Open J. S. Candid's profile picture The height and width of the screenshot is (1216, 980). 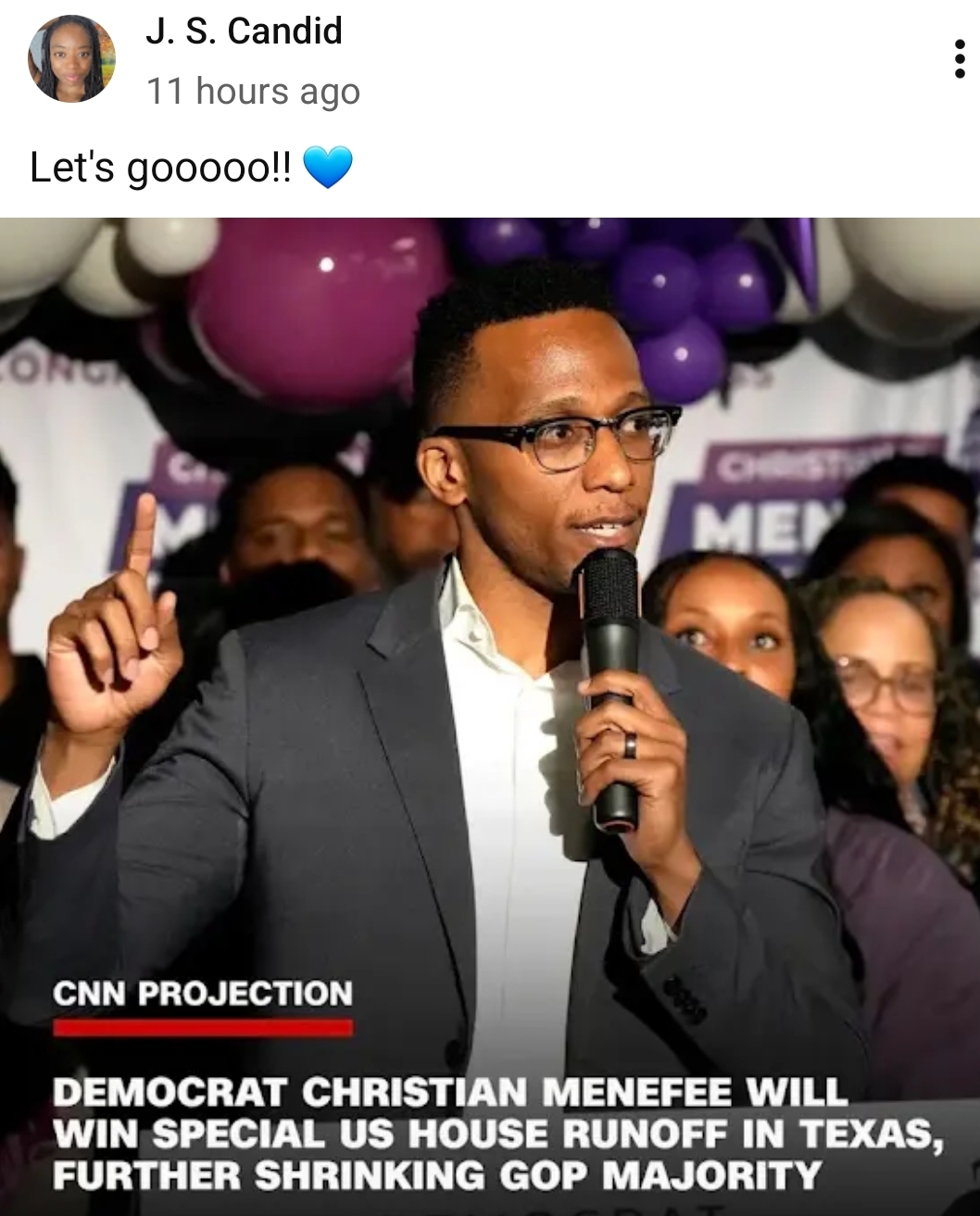point(72,59)
